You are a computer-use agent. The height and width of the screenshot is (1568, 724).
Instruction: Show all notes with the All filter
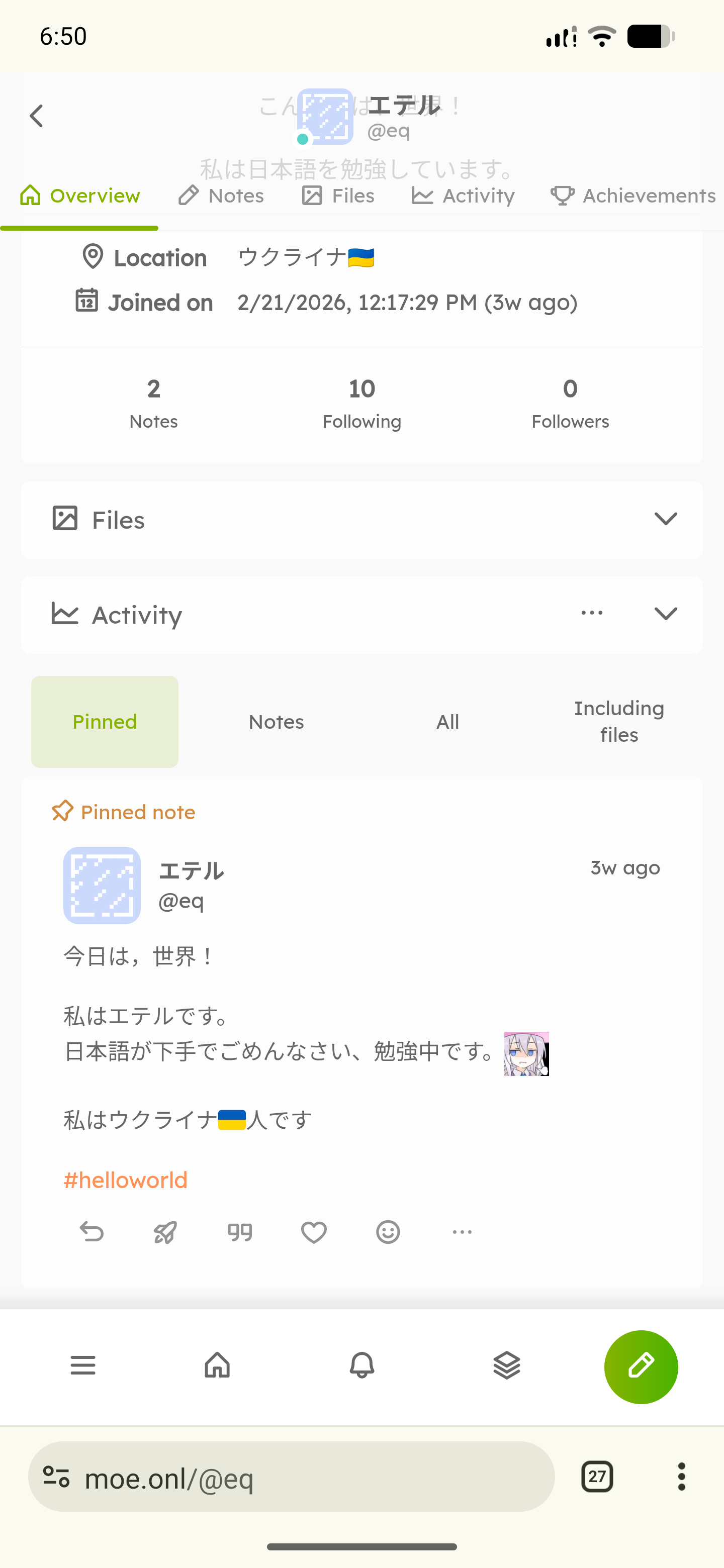pos(447,722)
